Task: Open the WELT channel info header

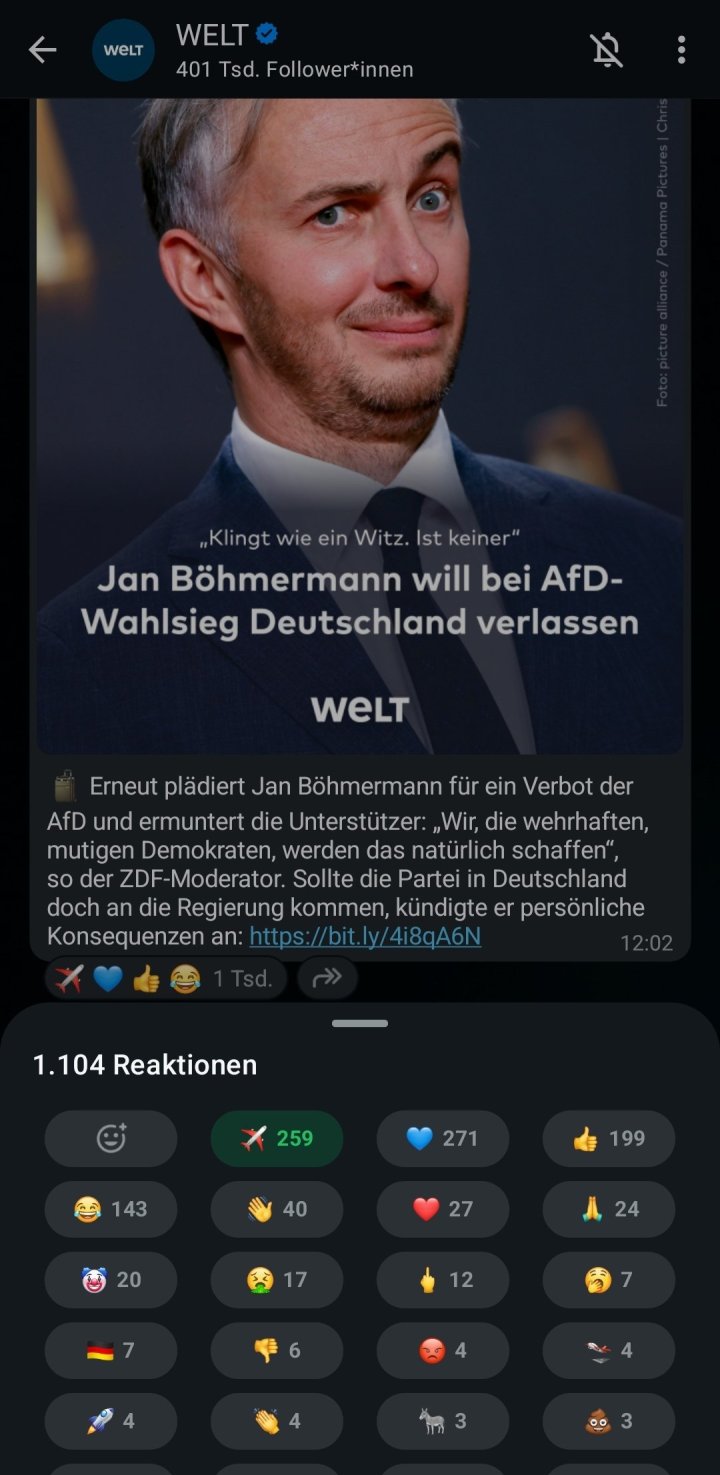Action: click(x=294, y=50)
